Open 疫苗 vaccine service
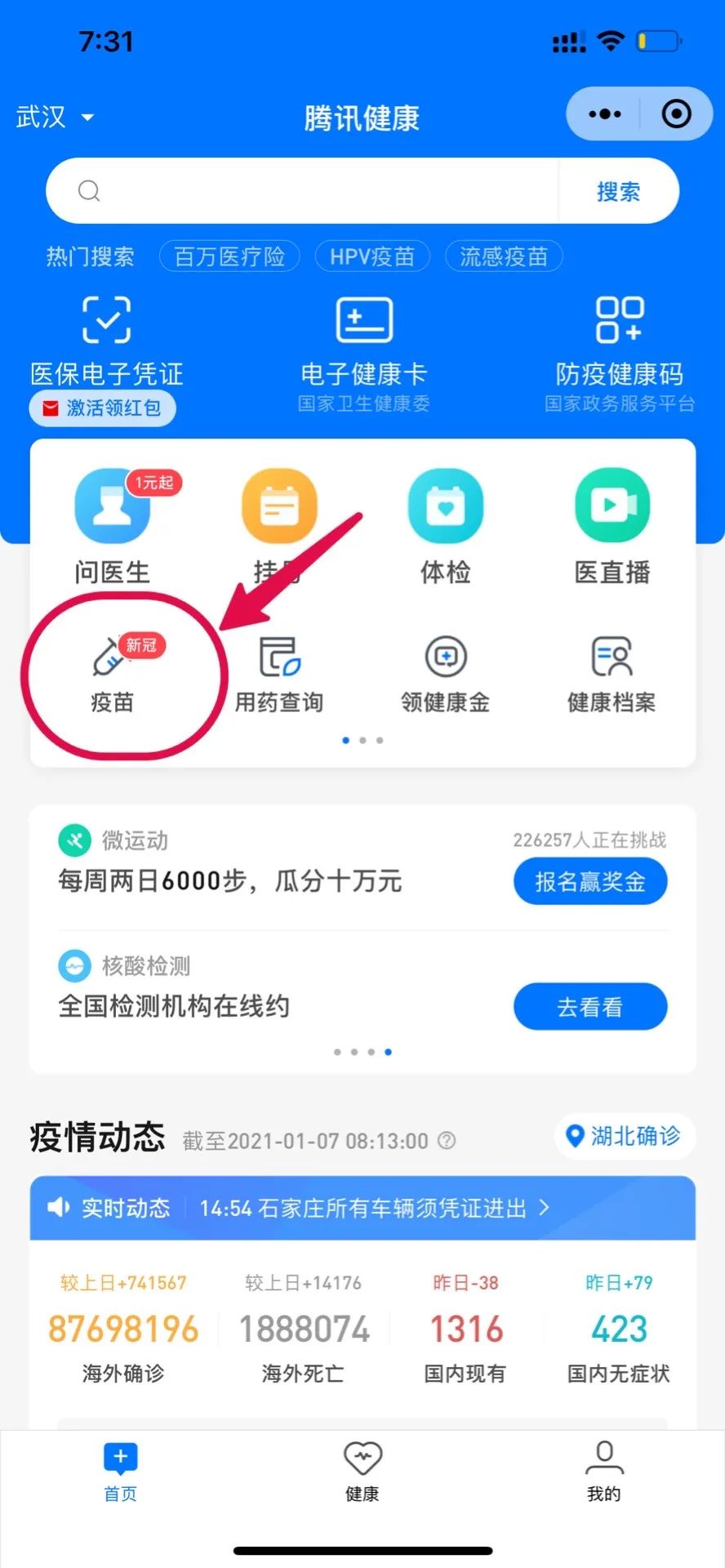Image resolution: width=725 pixels, height=1568 pixels. coord(113,675)
